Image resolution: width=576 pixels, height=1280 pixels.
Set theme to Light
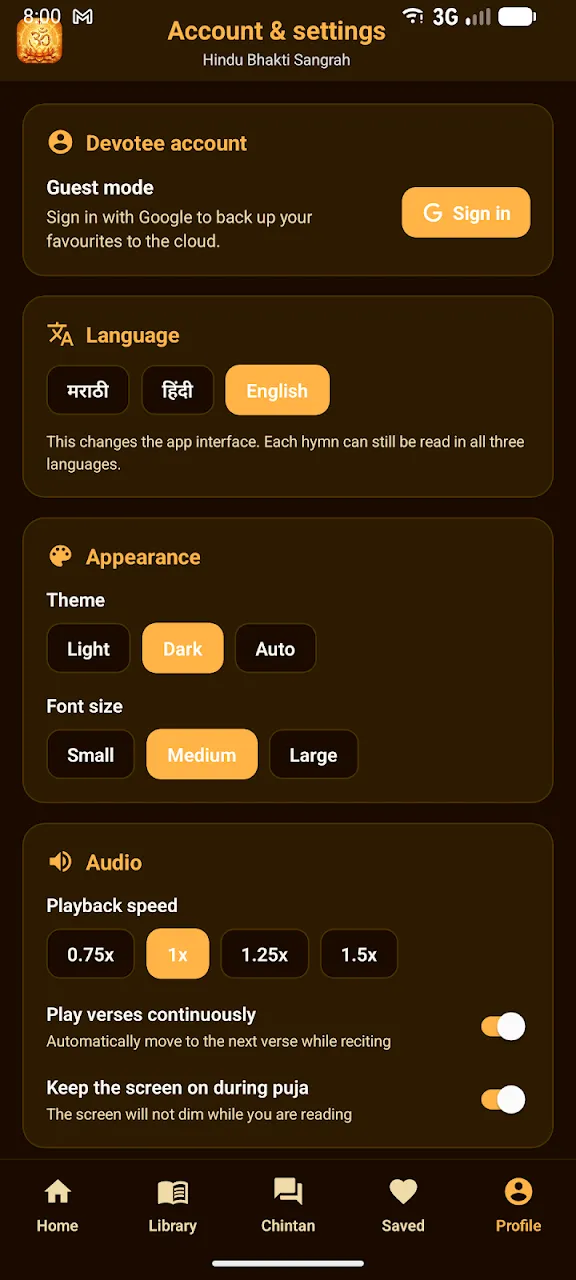pyautogui.click(x=88, y=649)
